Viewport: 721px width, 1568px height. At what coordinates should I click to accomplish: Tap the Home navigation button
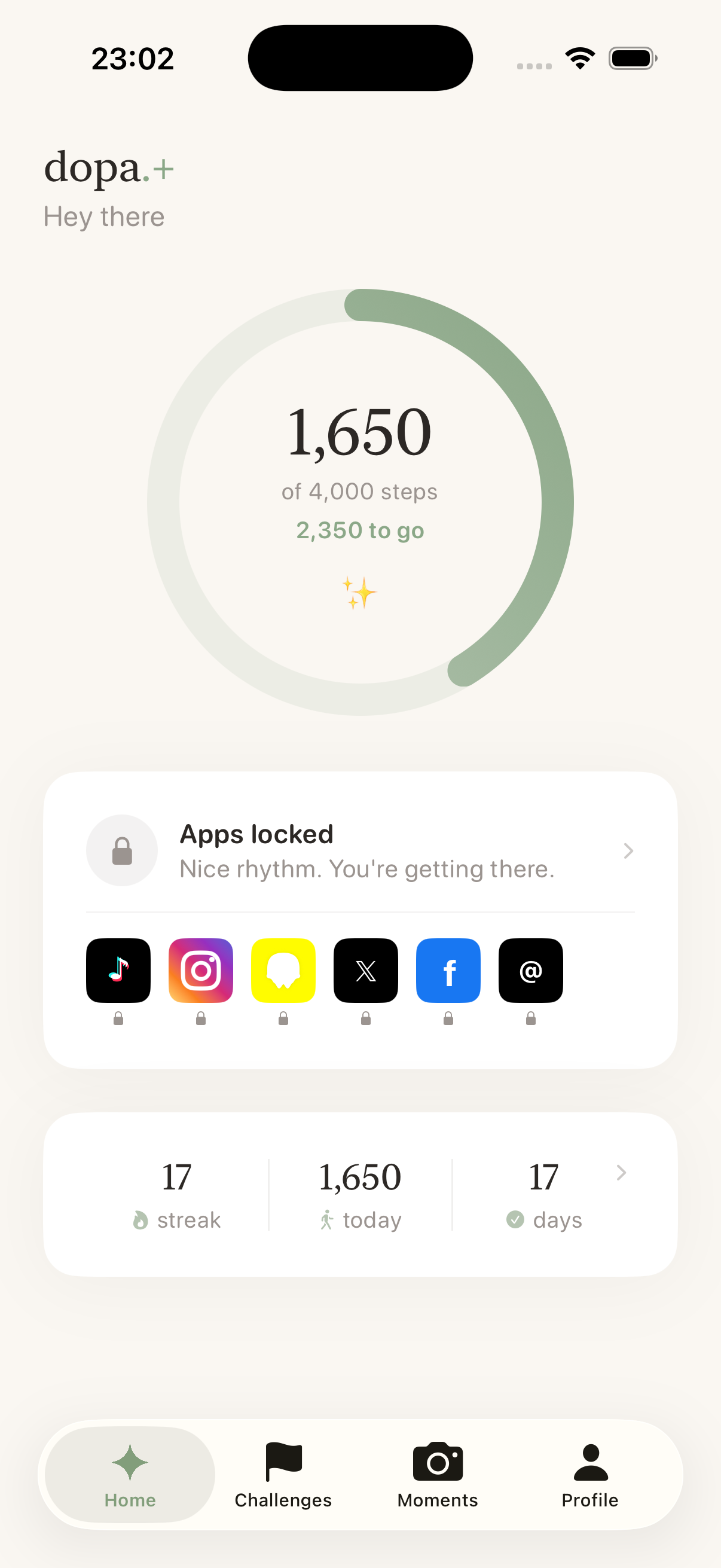click(x=129, y=1477)
